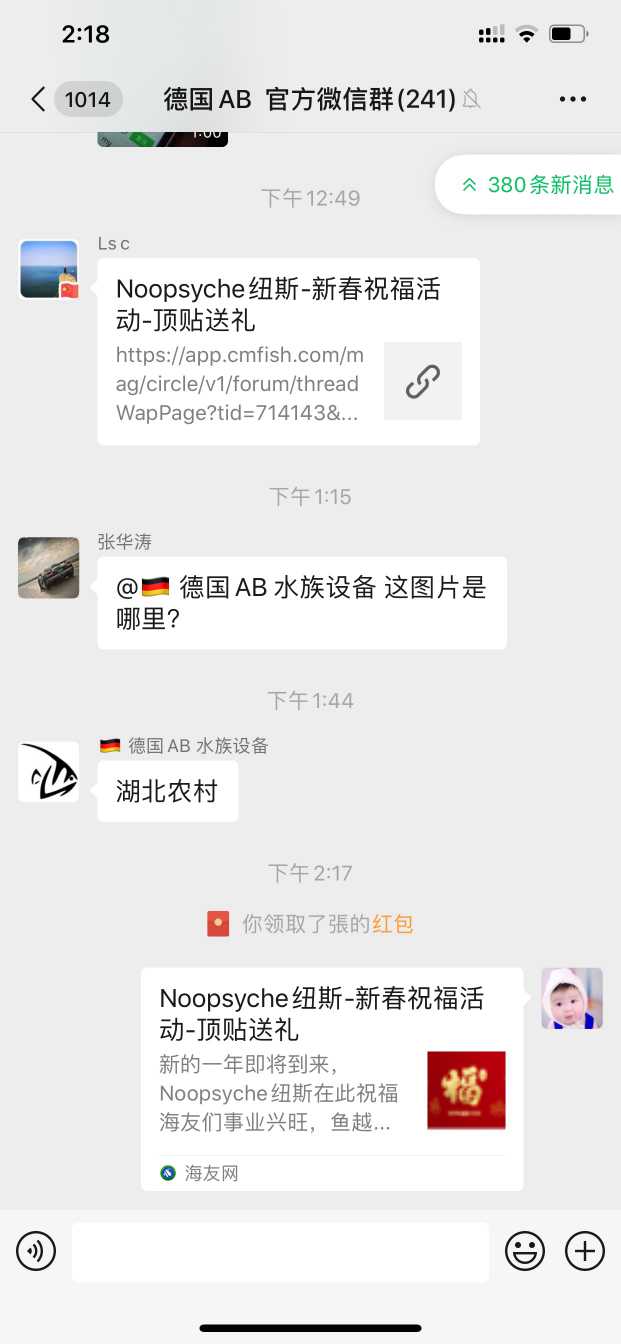View my own avatar beside the shared card

point(572,998)
